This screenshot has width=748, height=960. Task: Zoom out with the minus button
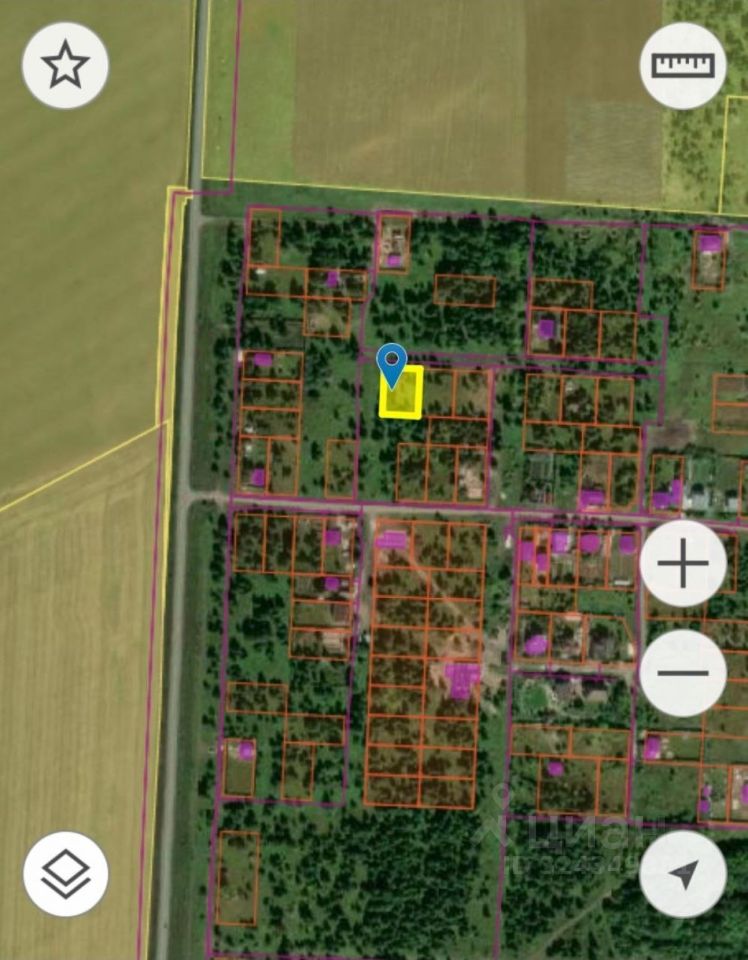click(683, 673)
